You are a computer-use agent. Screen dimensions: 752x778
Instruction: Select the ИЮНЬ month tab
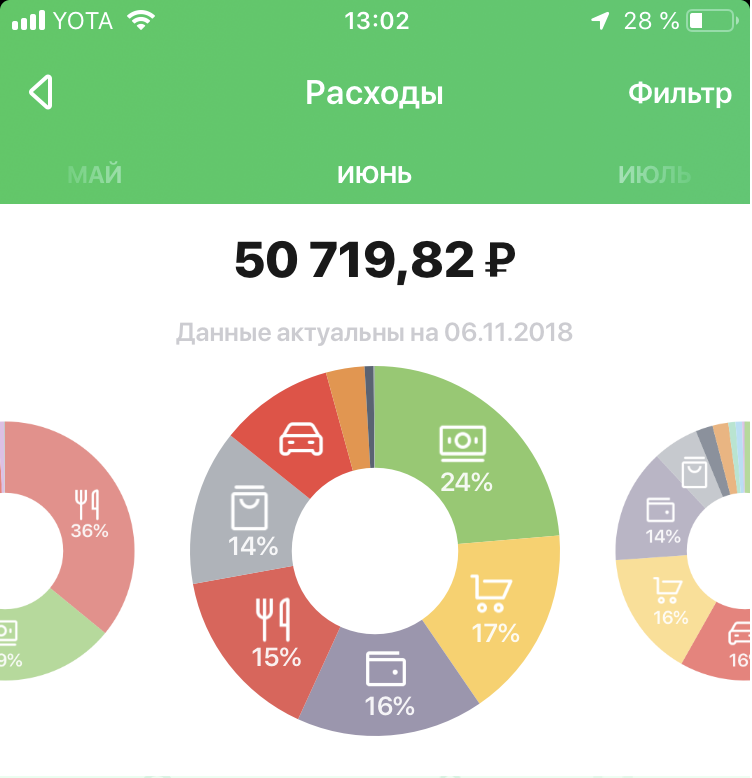click(375, 175)
